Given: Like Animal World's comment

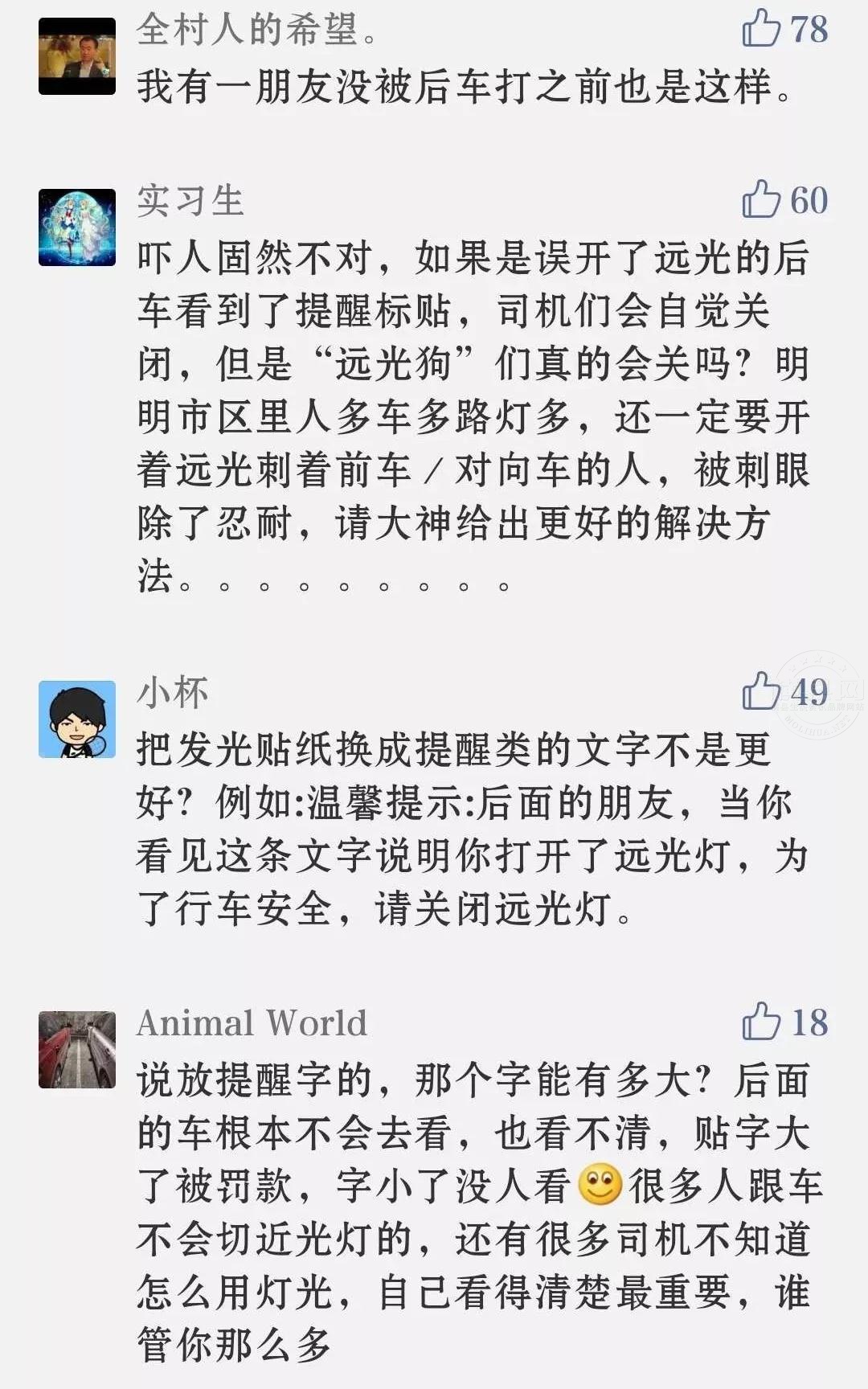Looking at the screenshot, I should (x=761, y=1022).
